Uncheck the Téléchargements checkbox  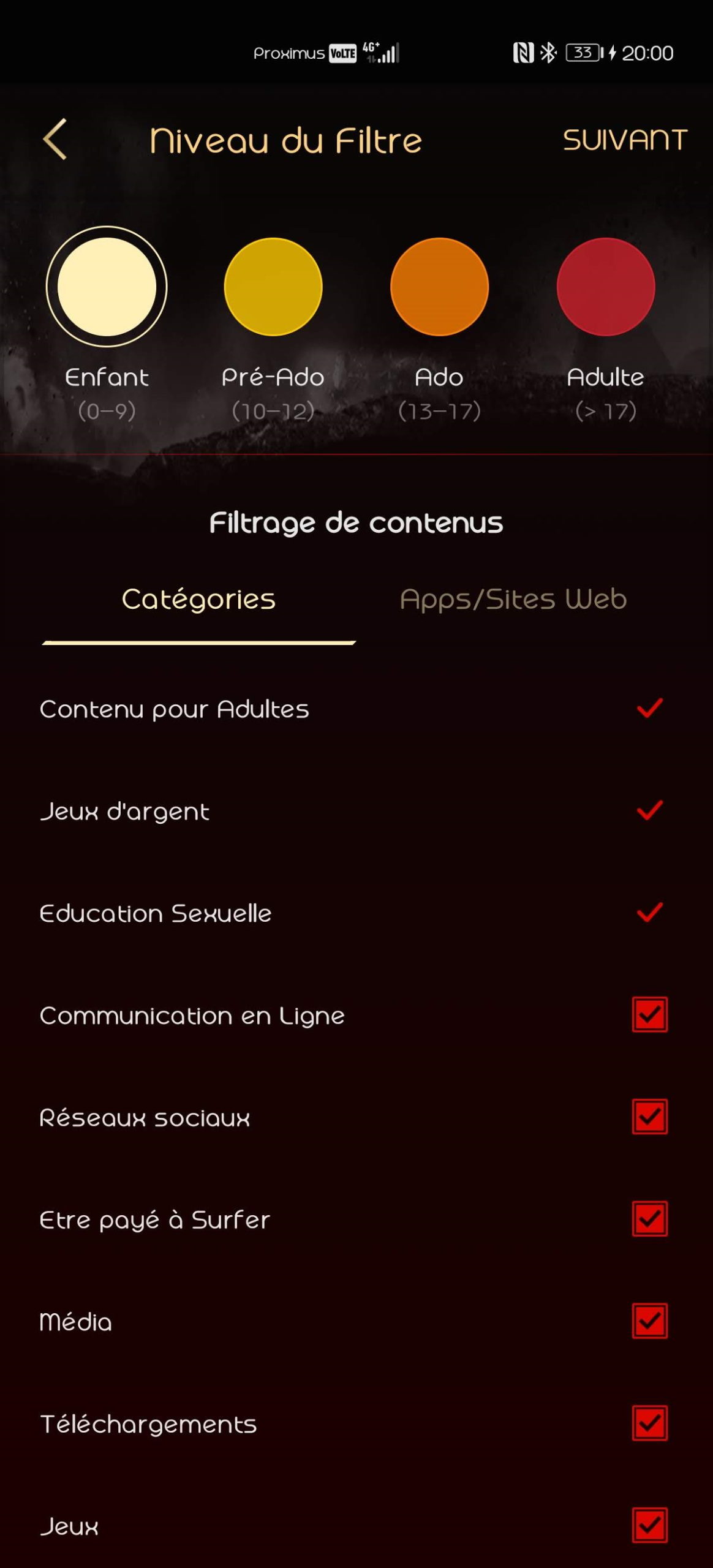650,1423
